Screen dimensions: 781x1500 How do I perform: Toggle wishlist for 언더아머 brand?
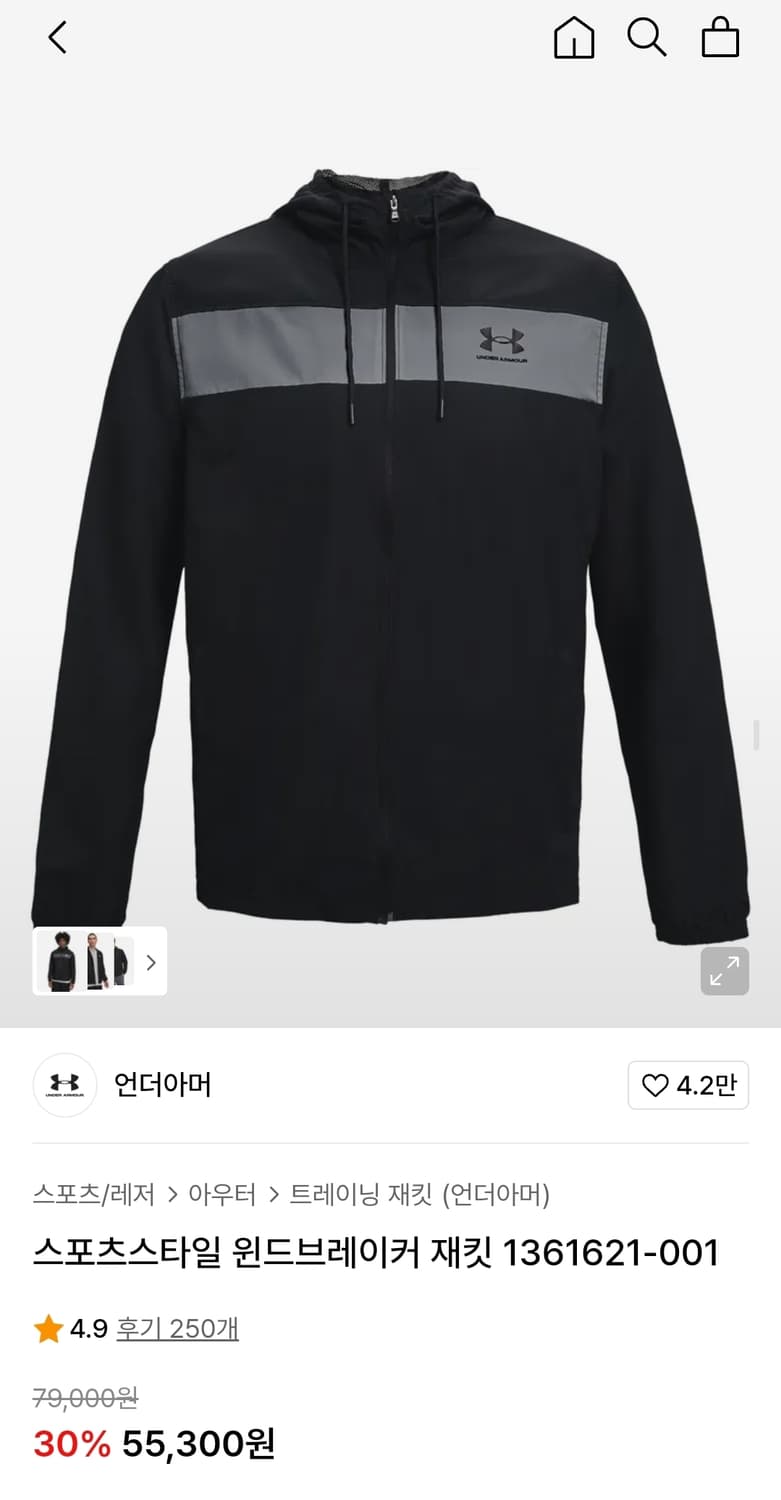pyautogui.click(x=688, y=1085)
